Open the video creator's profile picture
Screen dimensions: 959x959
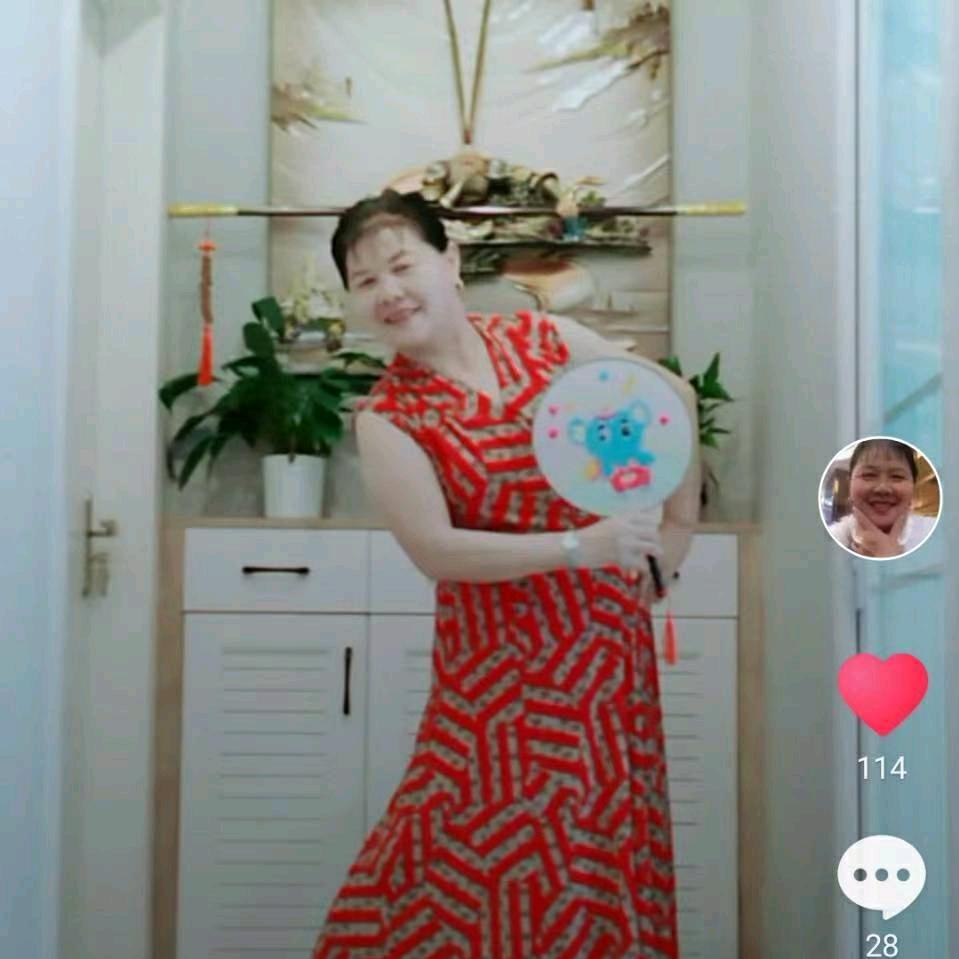pyautogui.click(x=880, y=498)
